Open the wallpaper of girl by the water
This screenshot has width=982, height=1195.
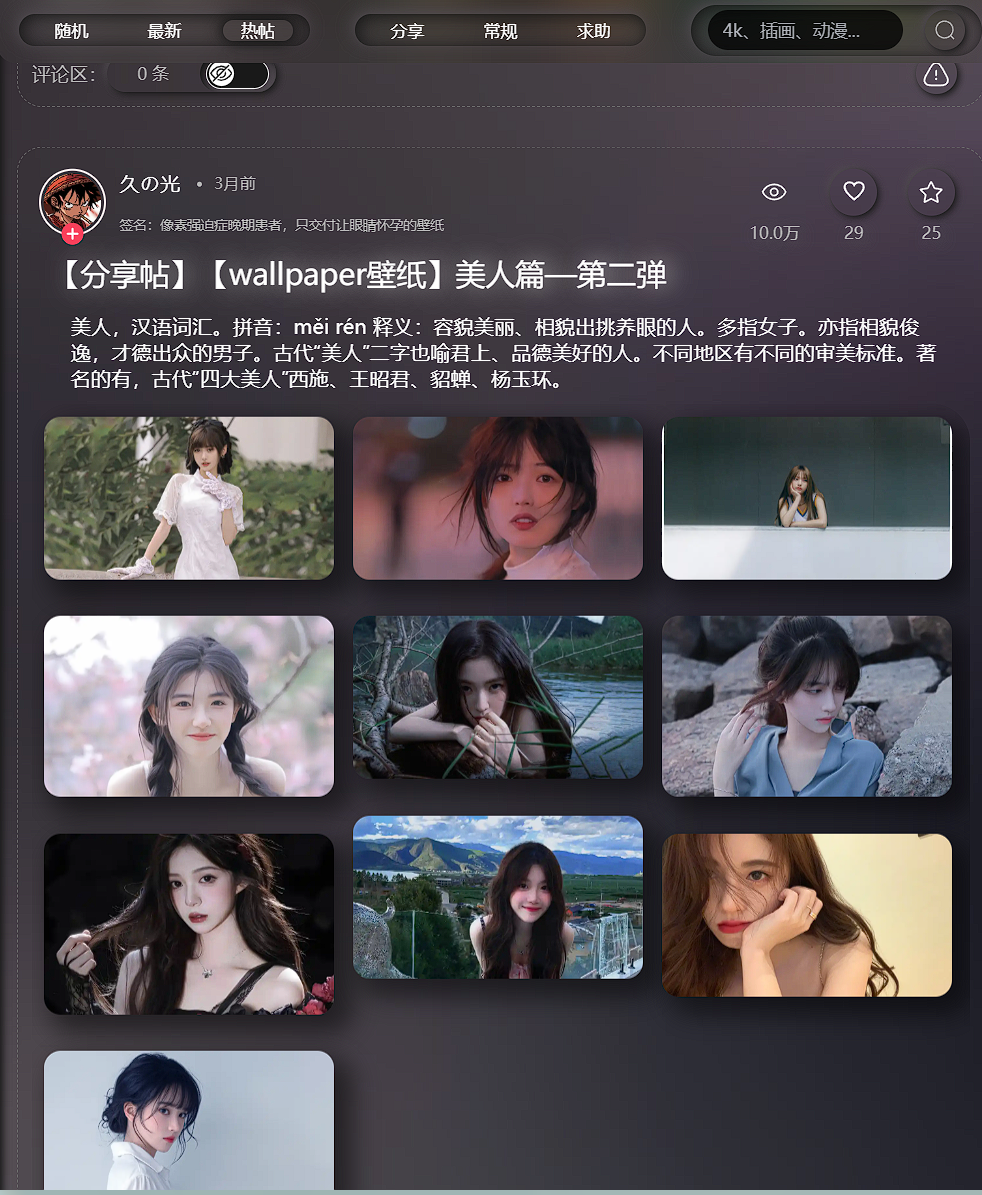498,697
